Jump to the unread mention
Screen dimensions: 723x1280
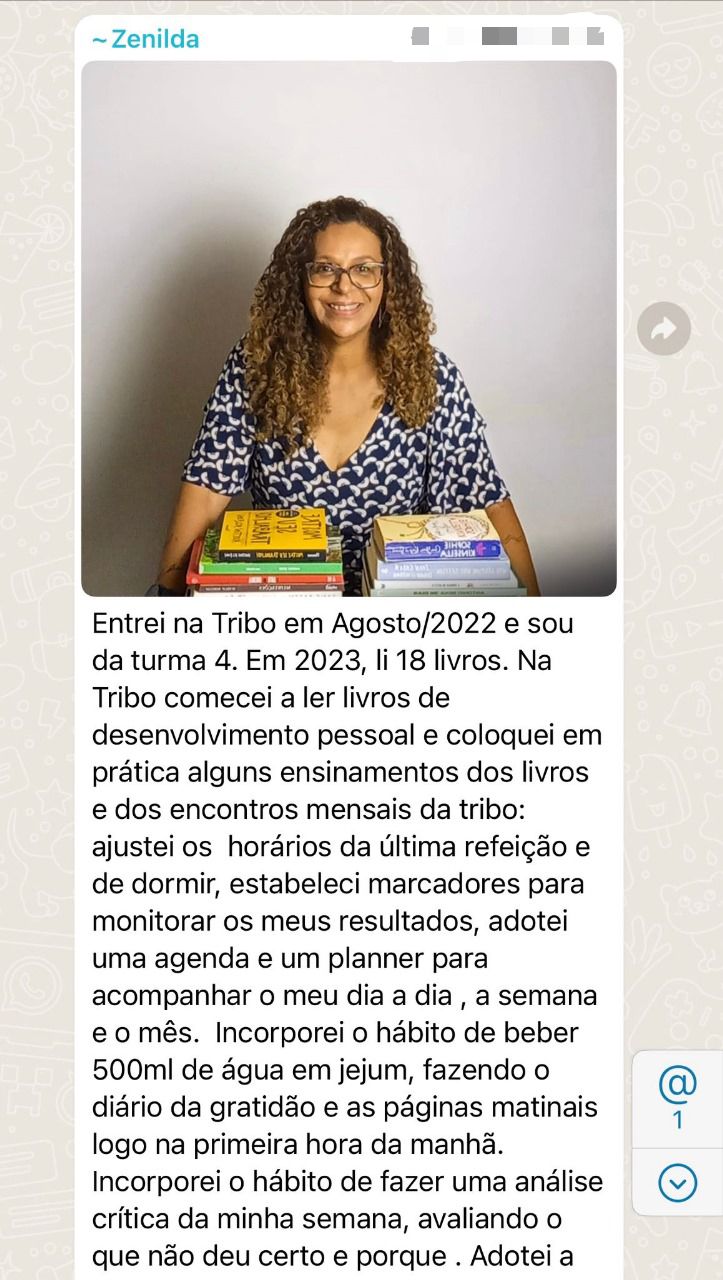[678, 1097]
